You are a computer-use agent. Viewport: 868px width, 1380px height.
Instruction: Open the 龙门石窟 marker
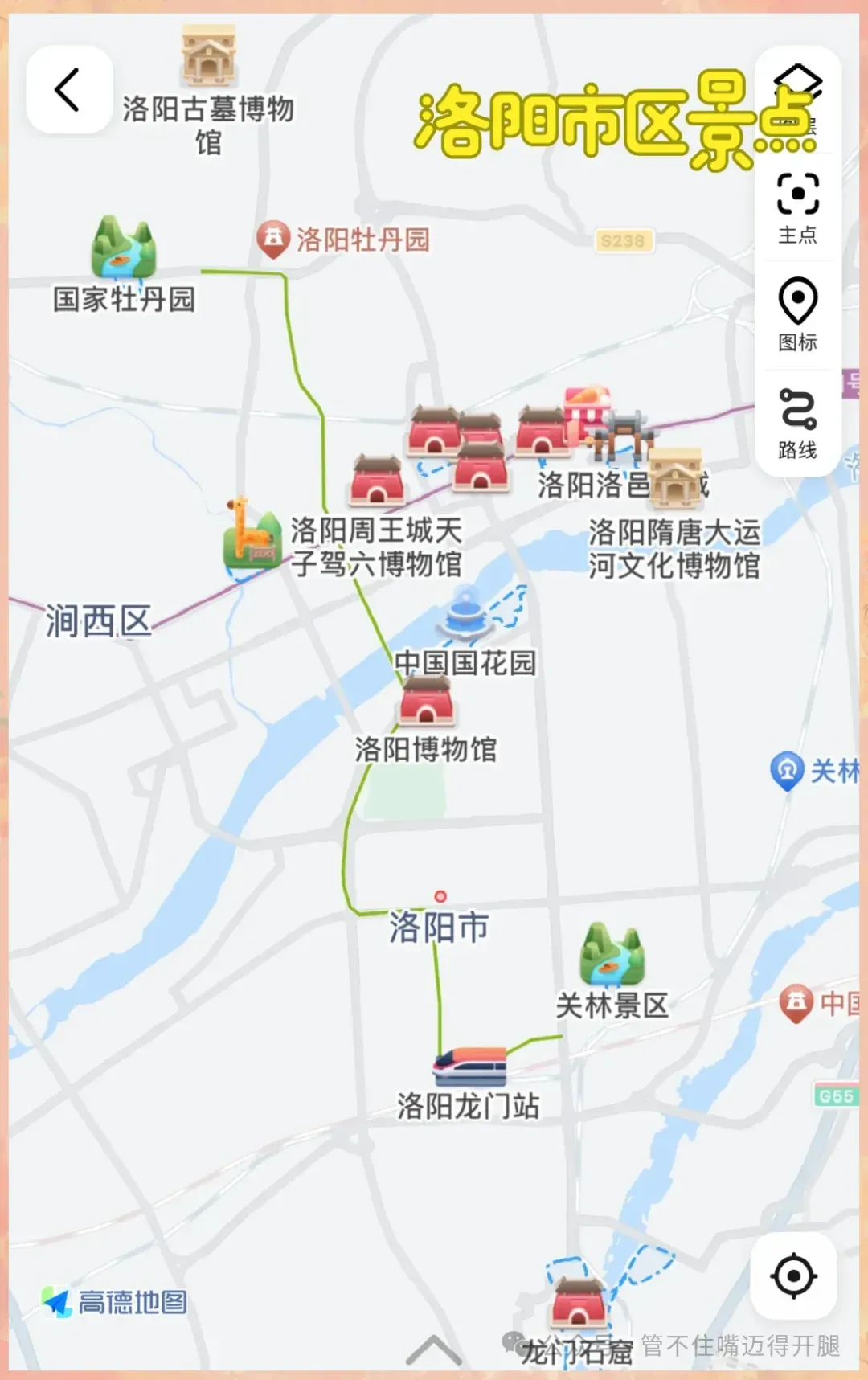point(577,1302)
